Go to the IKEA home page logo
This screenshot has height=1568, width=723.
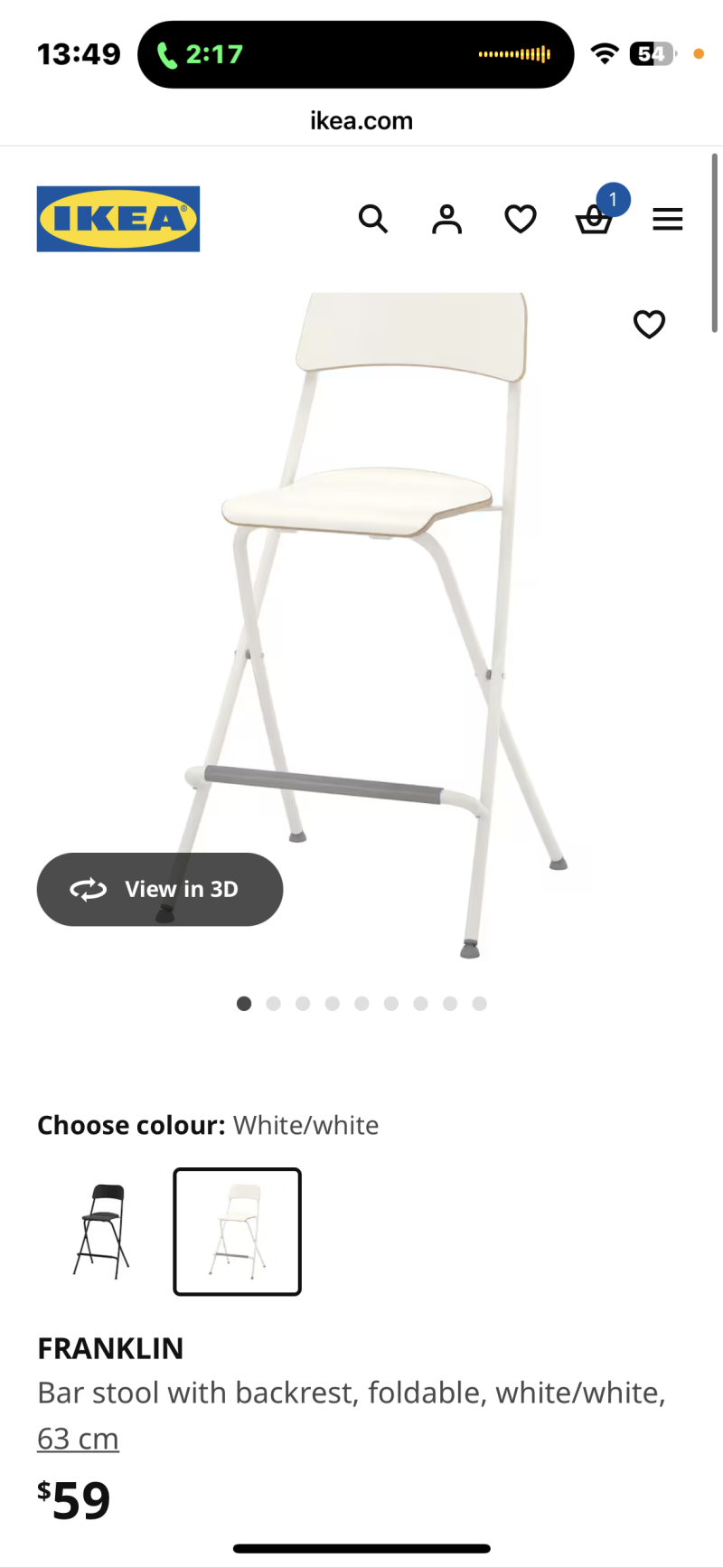tap(118, 219)
